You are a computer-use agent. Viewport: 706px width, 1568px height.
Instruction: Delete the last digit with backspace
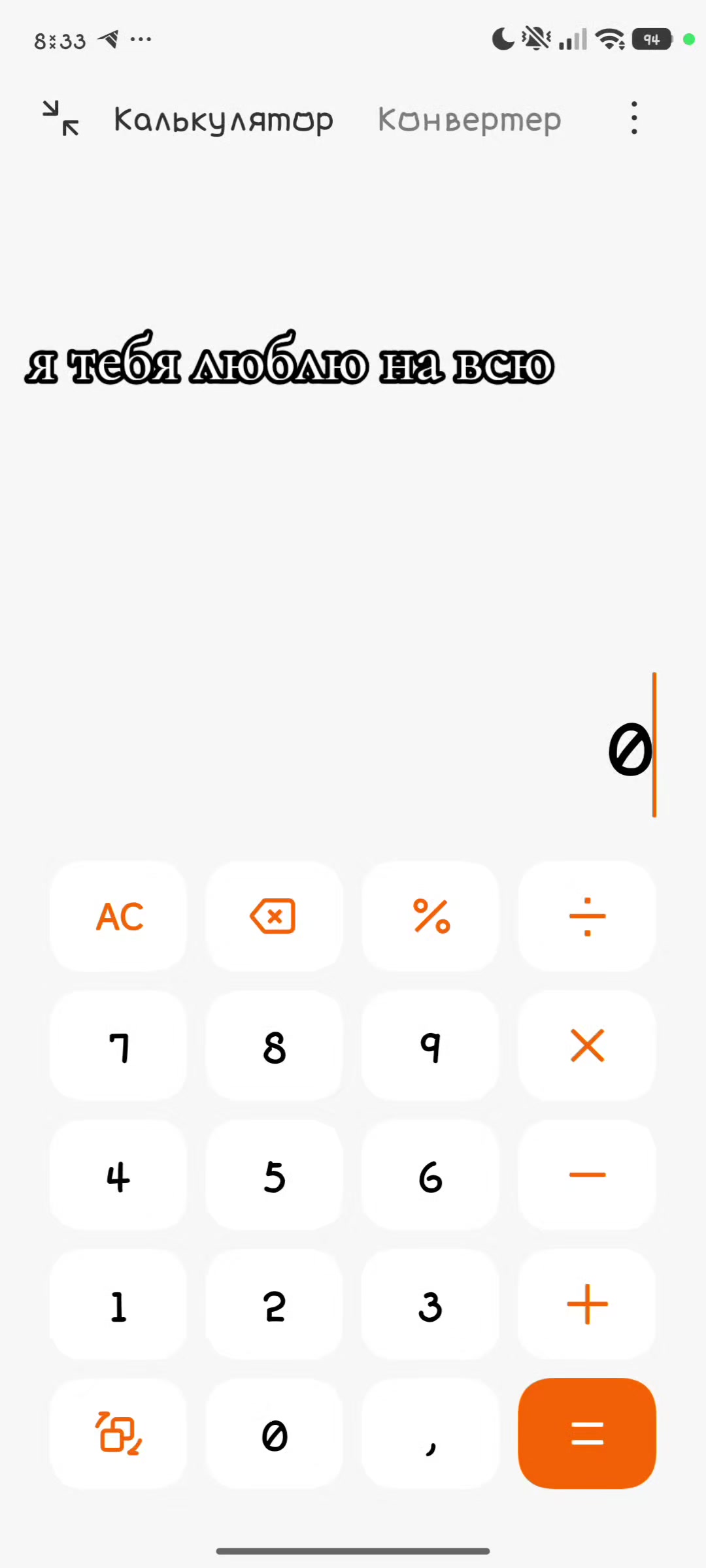point(274,916)
